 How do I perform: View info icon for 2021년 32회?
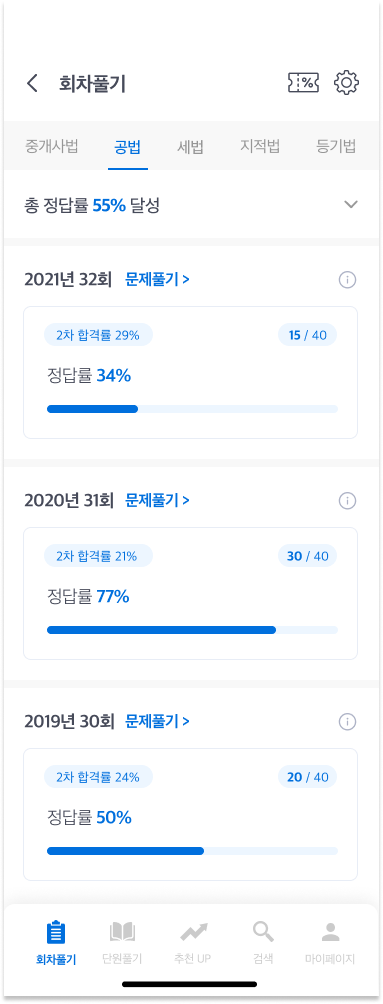[x=347, y=280]
